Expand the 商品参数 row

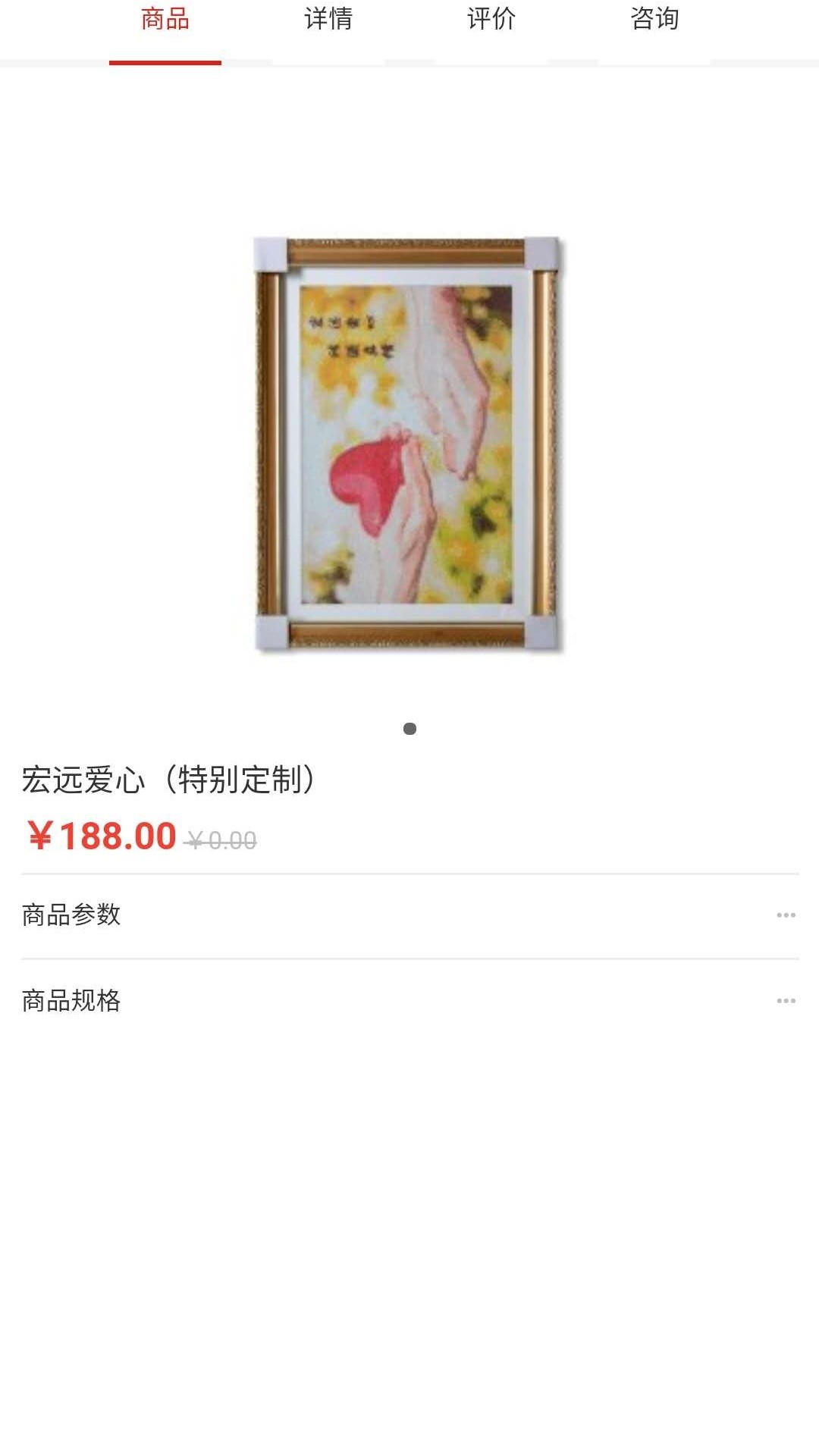click(409, 915)
